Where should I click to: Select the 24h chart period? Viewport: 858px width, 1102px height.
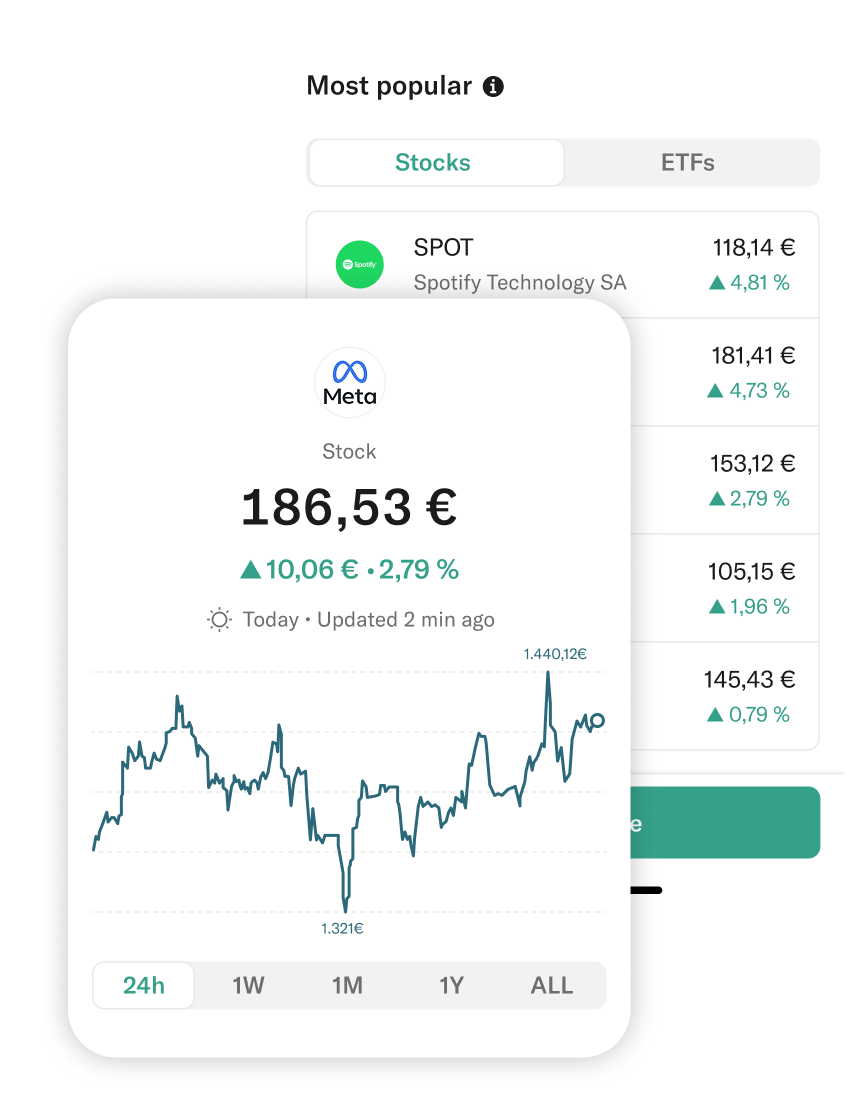(x=143, y=985)
